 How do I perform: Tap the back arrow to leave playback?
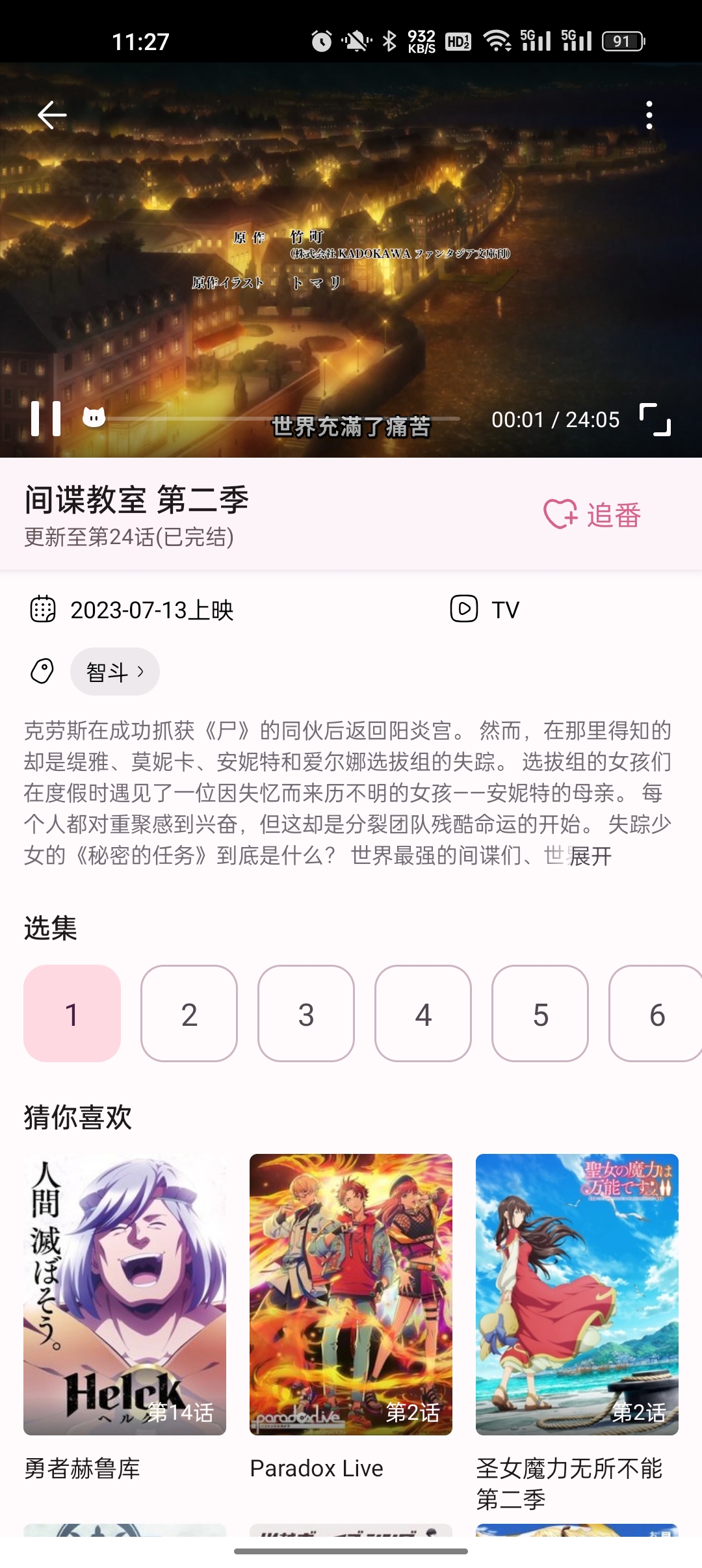51,114
